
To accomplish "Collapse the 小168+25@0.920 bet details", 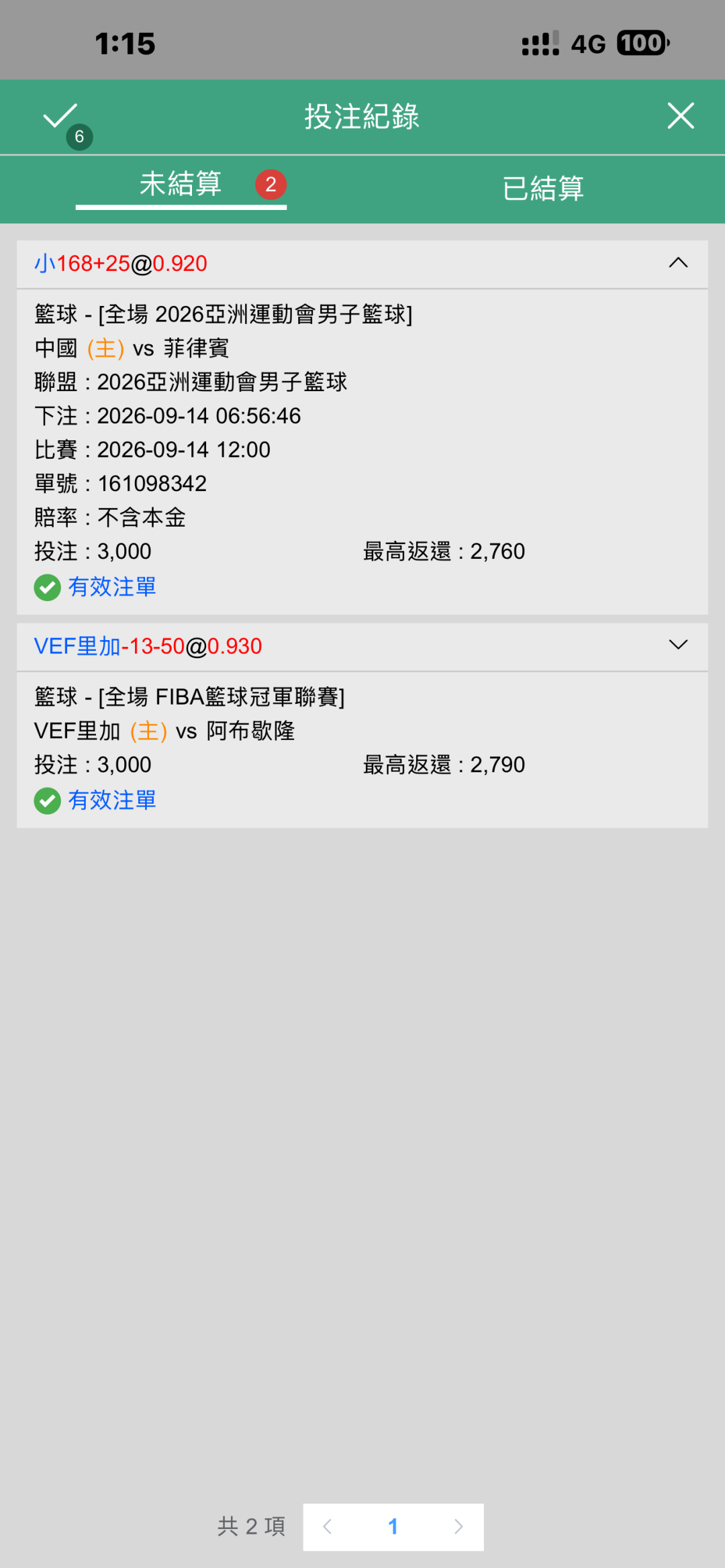I will click(678, 263).
